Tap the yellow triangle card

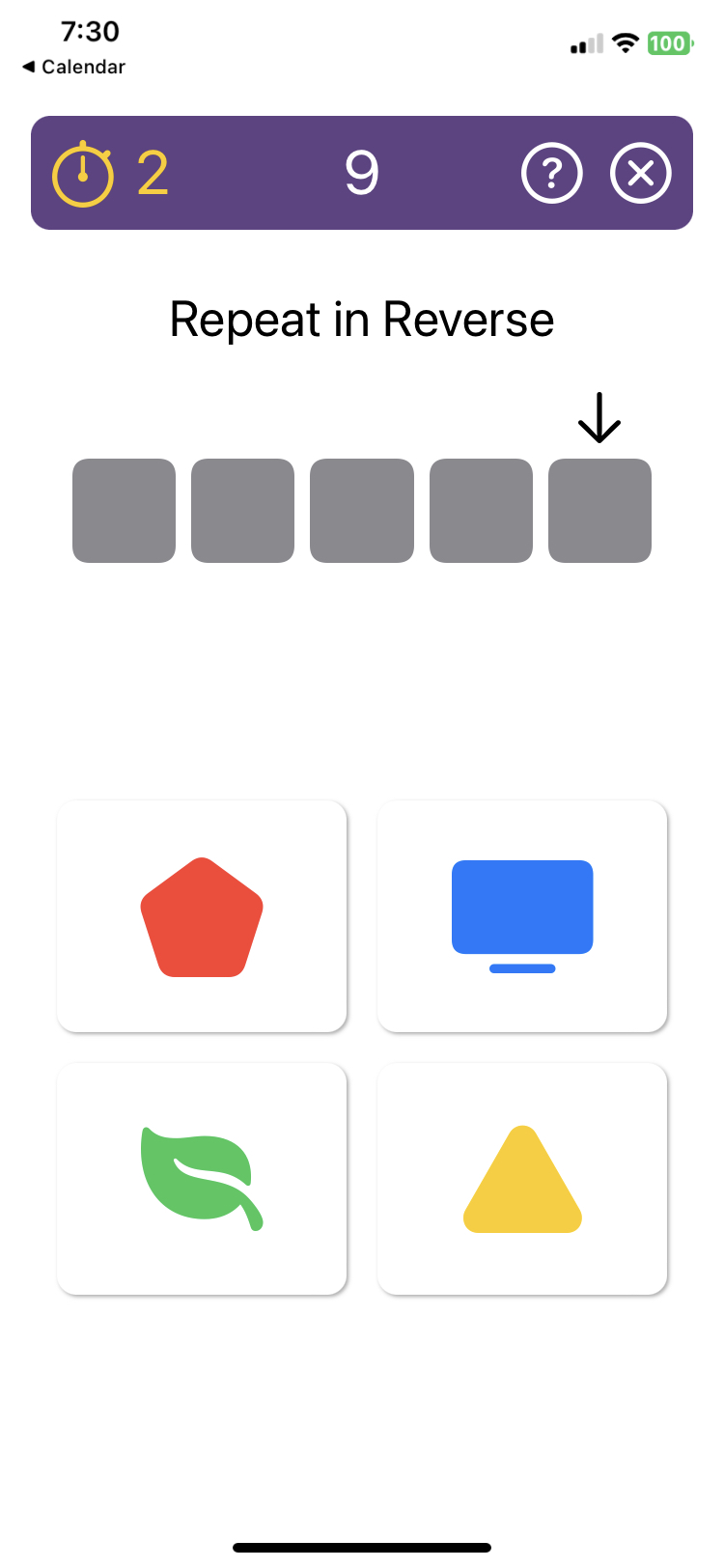(x=522, y=1179)
